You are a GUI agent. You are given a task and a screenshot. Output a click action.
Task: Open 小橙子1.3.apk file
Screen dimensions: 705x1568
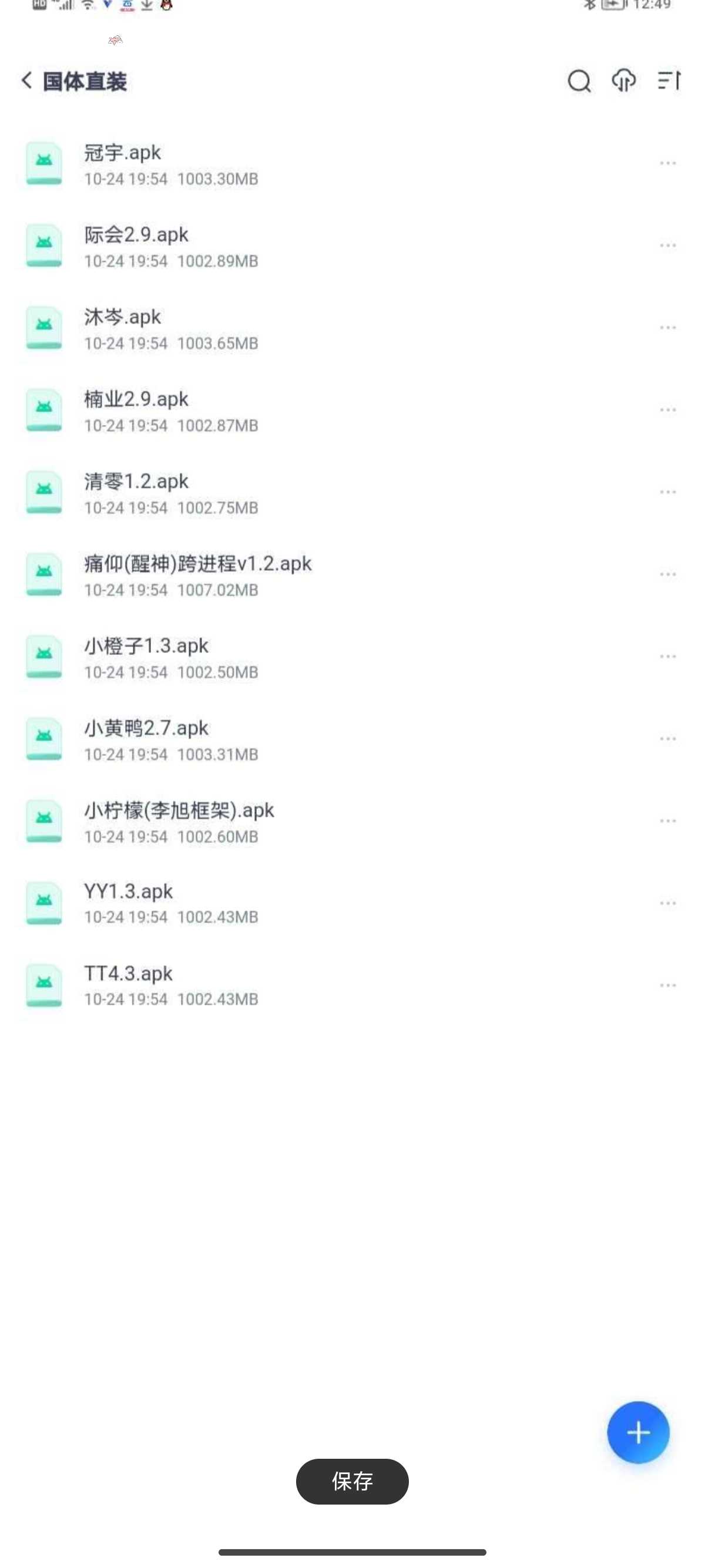click(x=352, y=657)
